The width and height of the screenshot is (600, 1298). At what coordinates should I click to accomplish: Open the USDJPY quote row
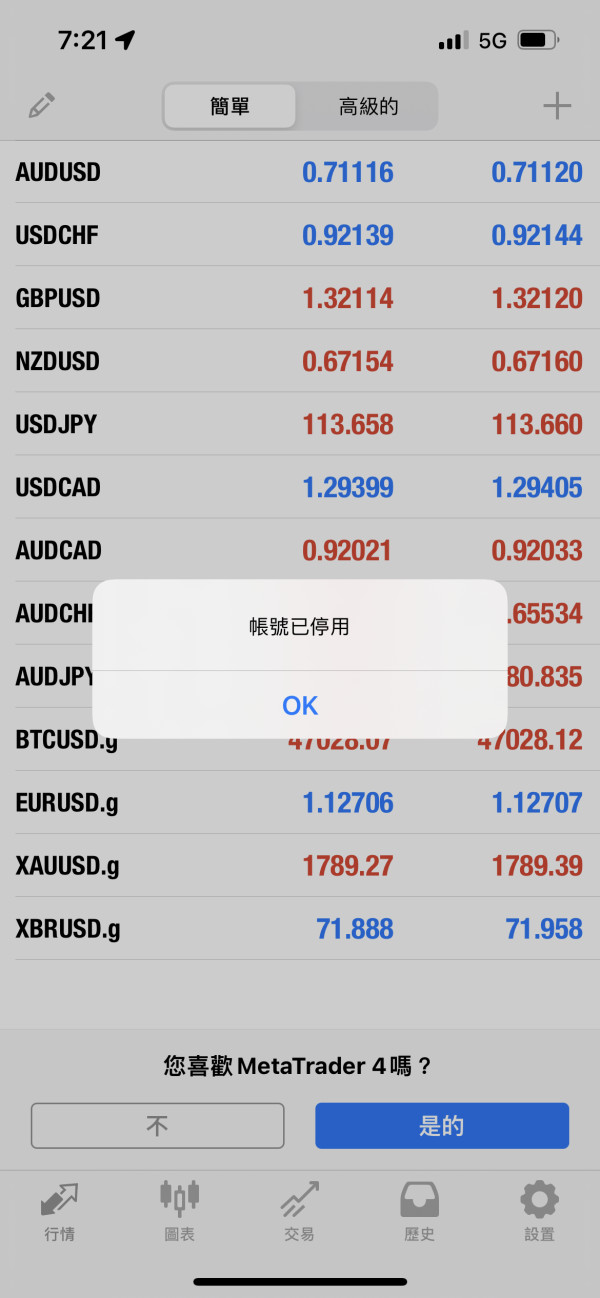(300, 424)
